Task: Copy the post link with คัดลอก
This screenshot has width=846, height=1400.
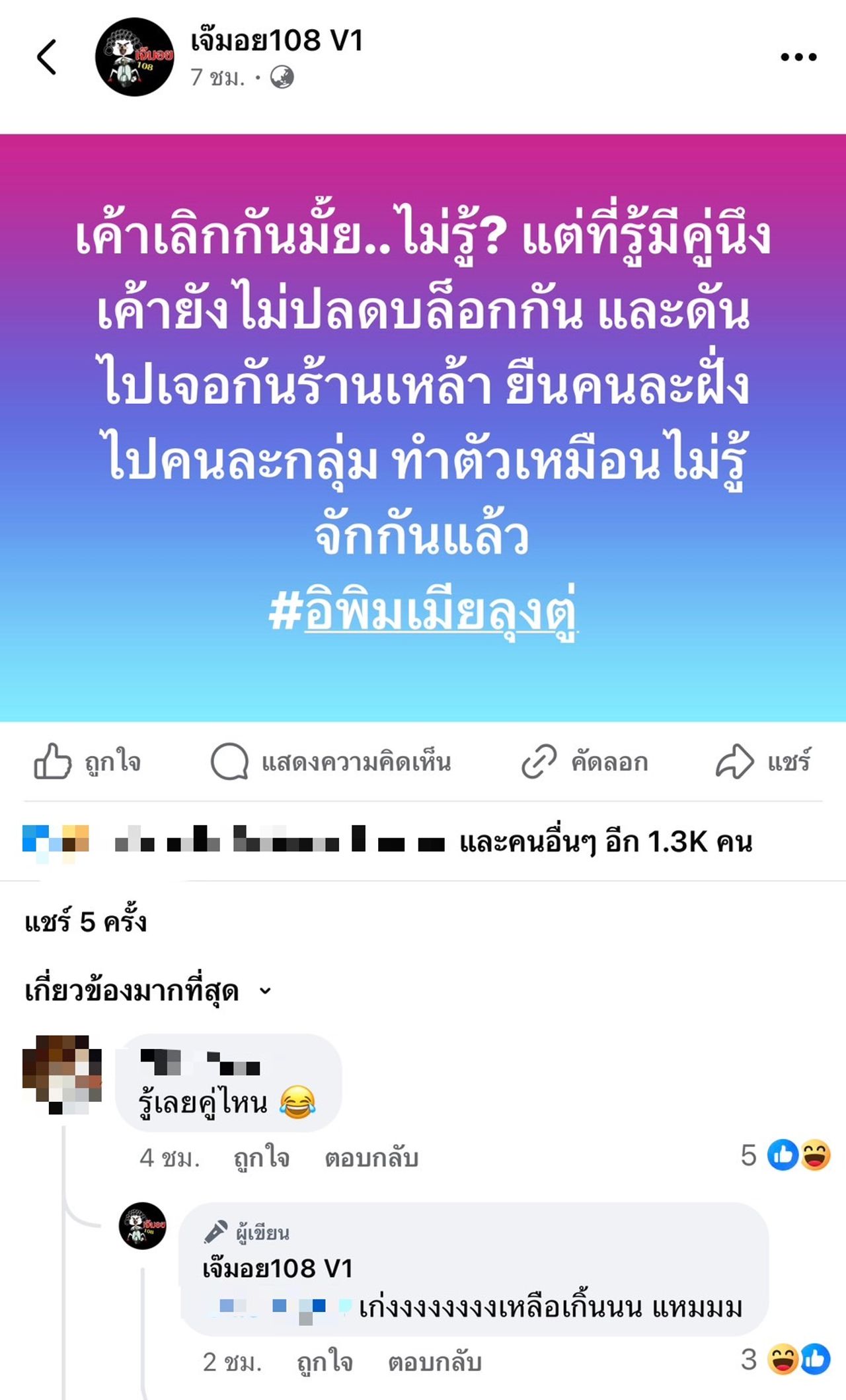Action: [x=585, y=762]
